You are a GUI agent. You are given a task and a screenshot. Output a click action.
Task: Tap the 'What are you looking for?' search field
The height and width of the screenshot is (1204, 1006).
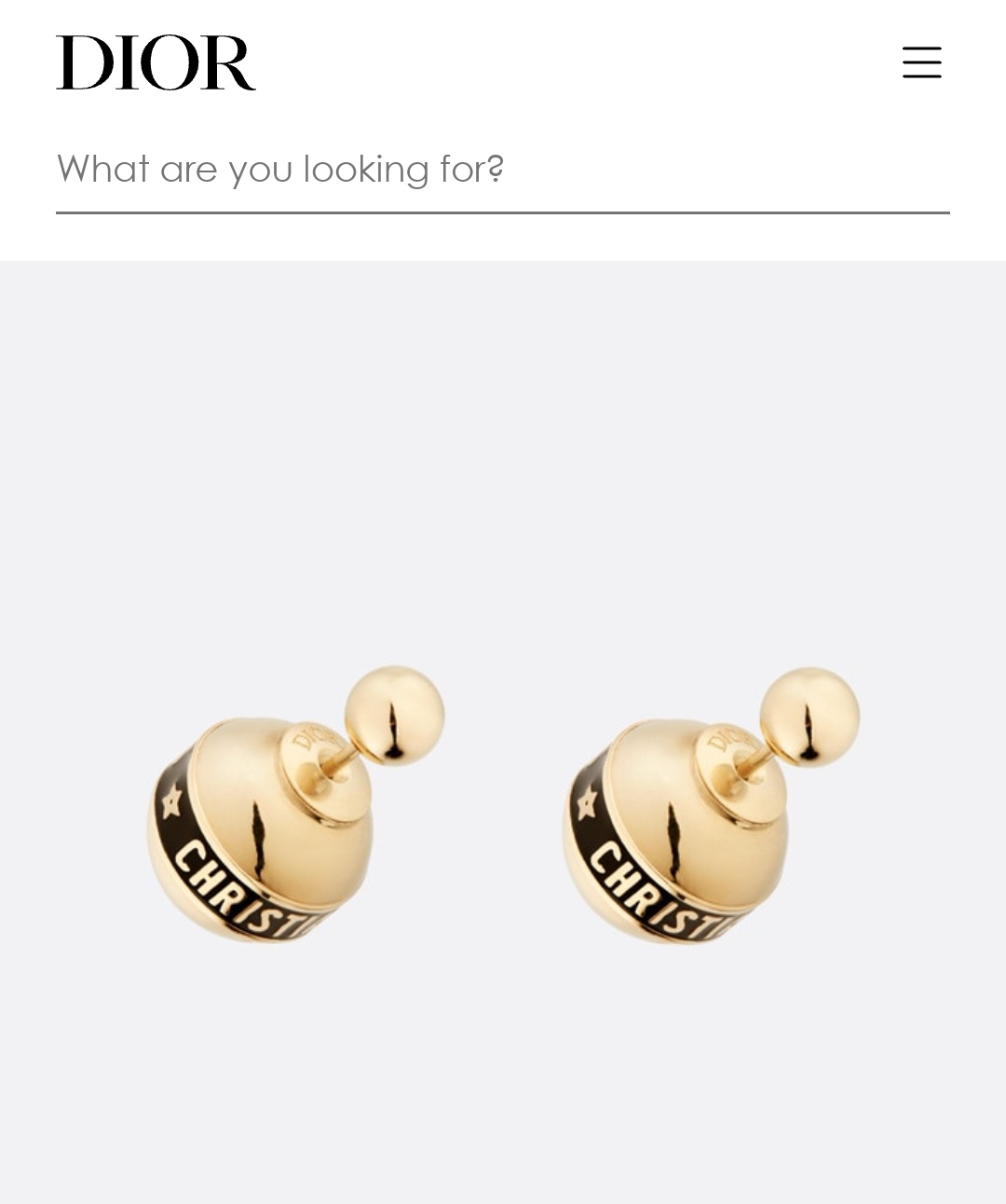tap(501, 170)
